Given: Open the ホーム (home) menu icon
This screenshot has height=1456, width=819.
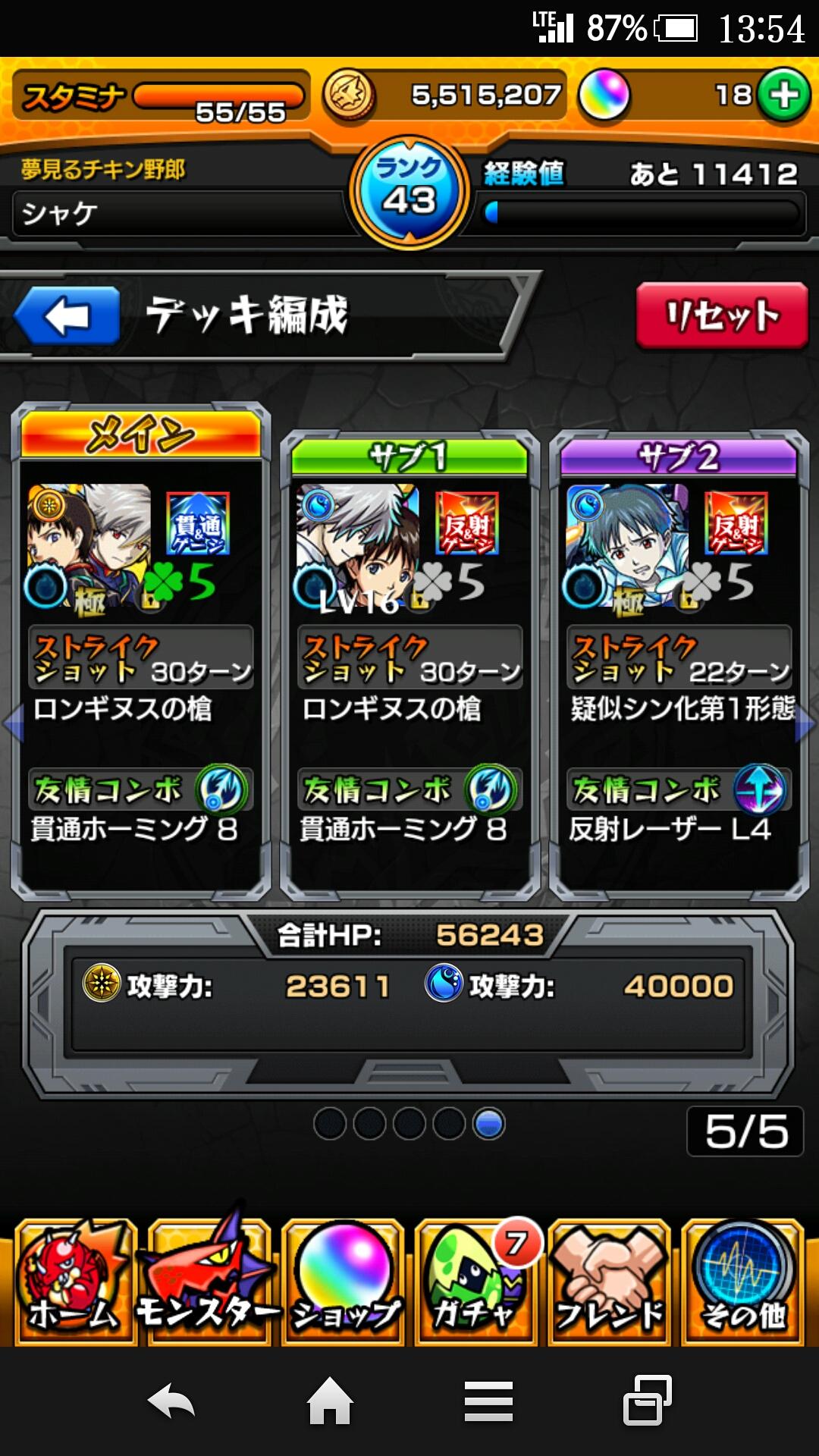Looking at the screenshot, I should point(68,1259).
